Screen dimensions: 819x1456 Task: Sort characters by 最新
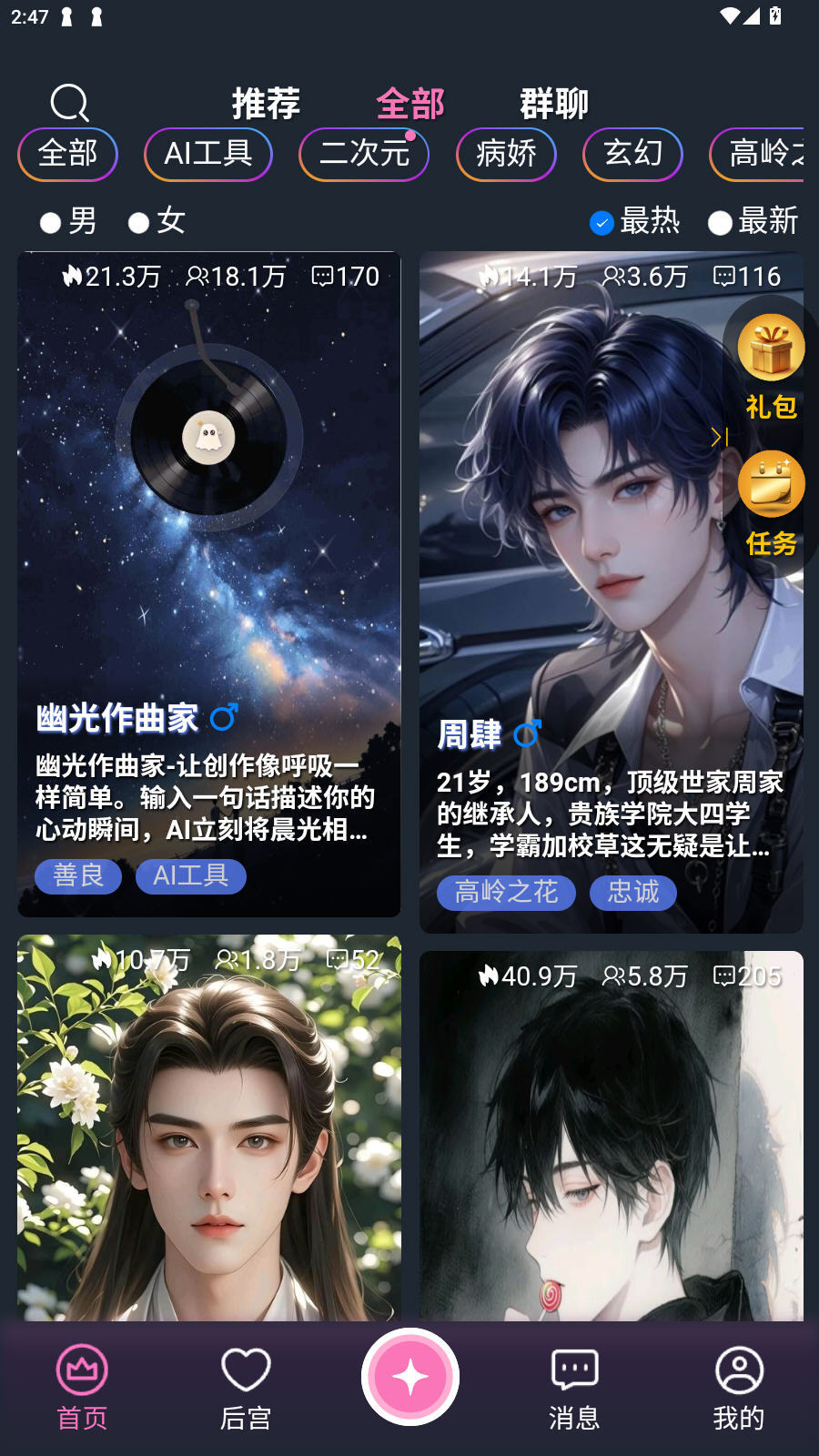753,221
